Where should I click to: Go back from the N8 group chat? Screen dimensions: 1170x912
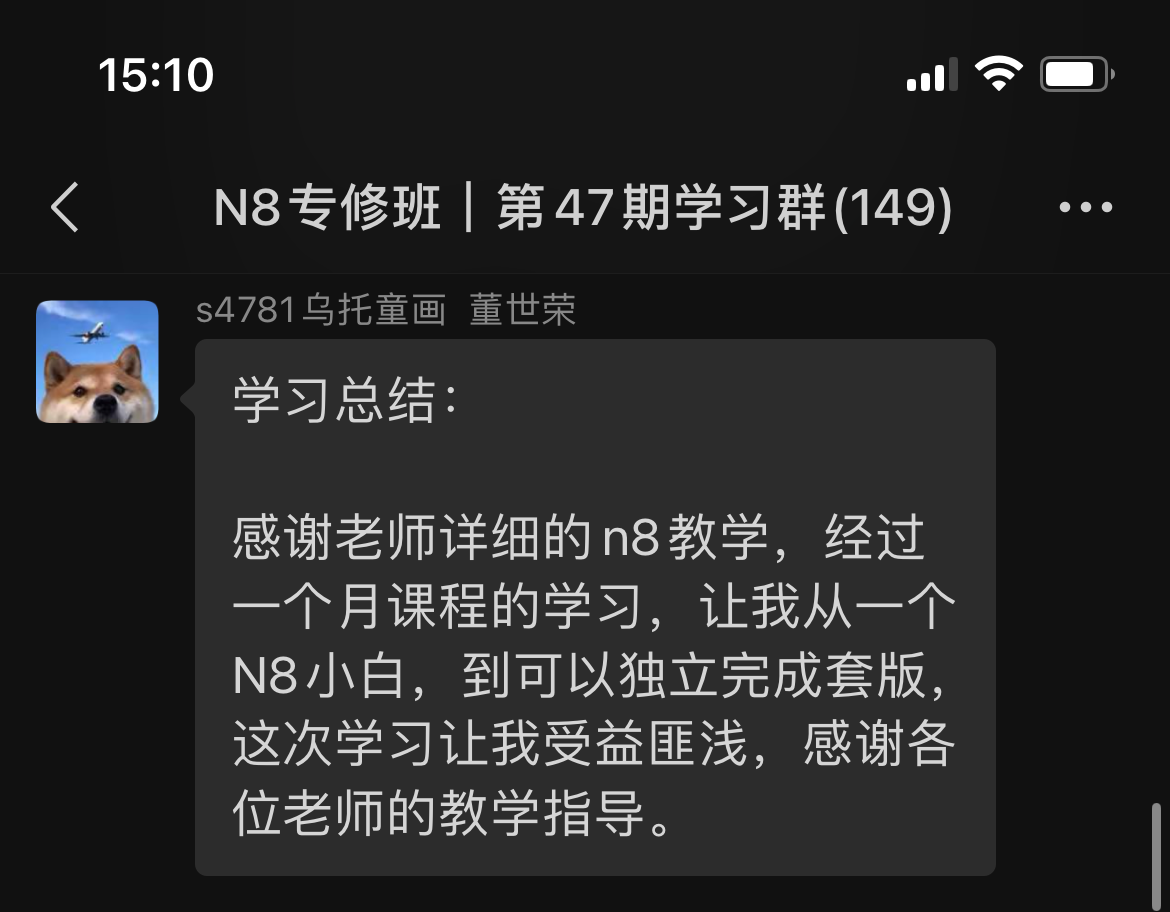[x=65, y=208]
